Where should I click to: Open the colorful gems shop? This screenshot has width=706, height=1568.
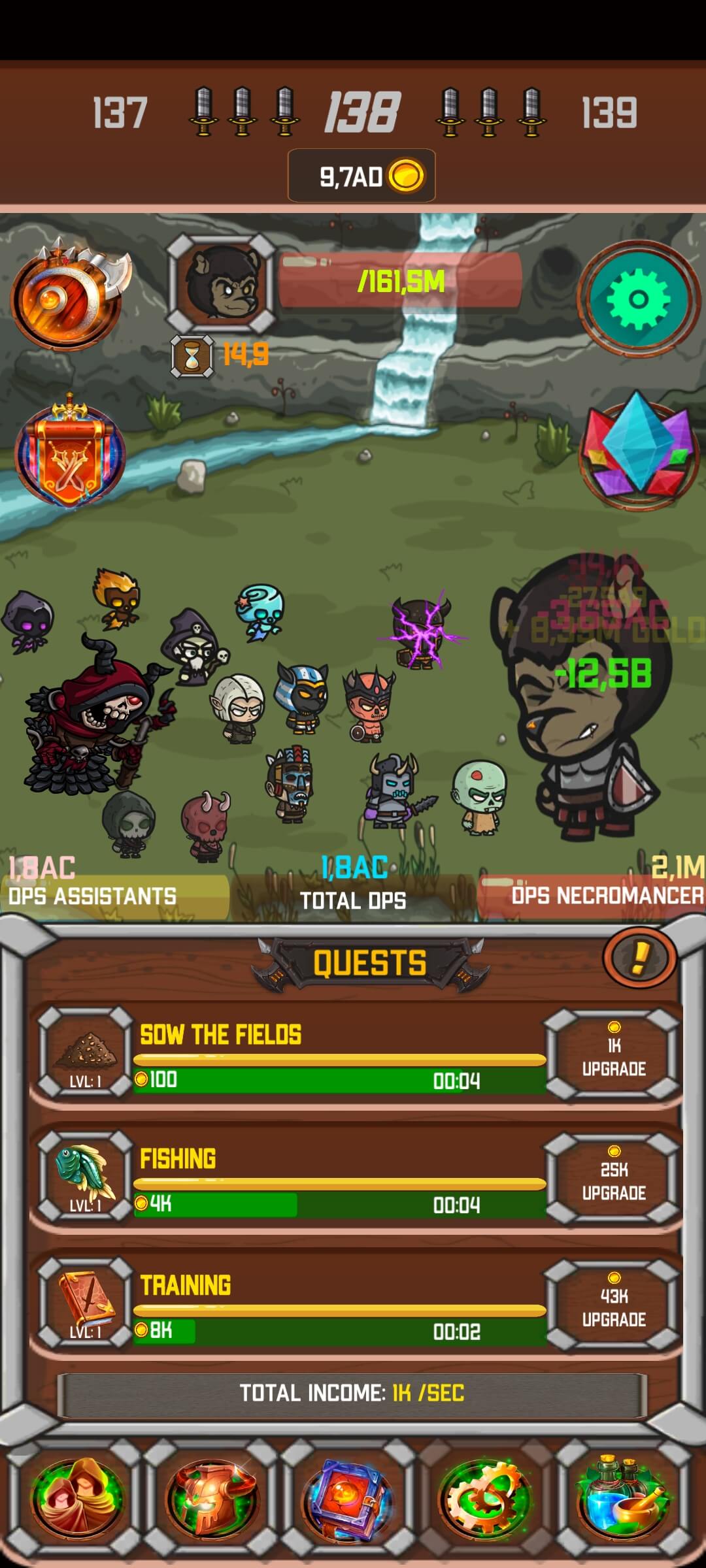(638, 451)
